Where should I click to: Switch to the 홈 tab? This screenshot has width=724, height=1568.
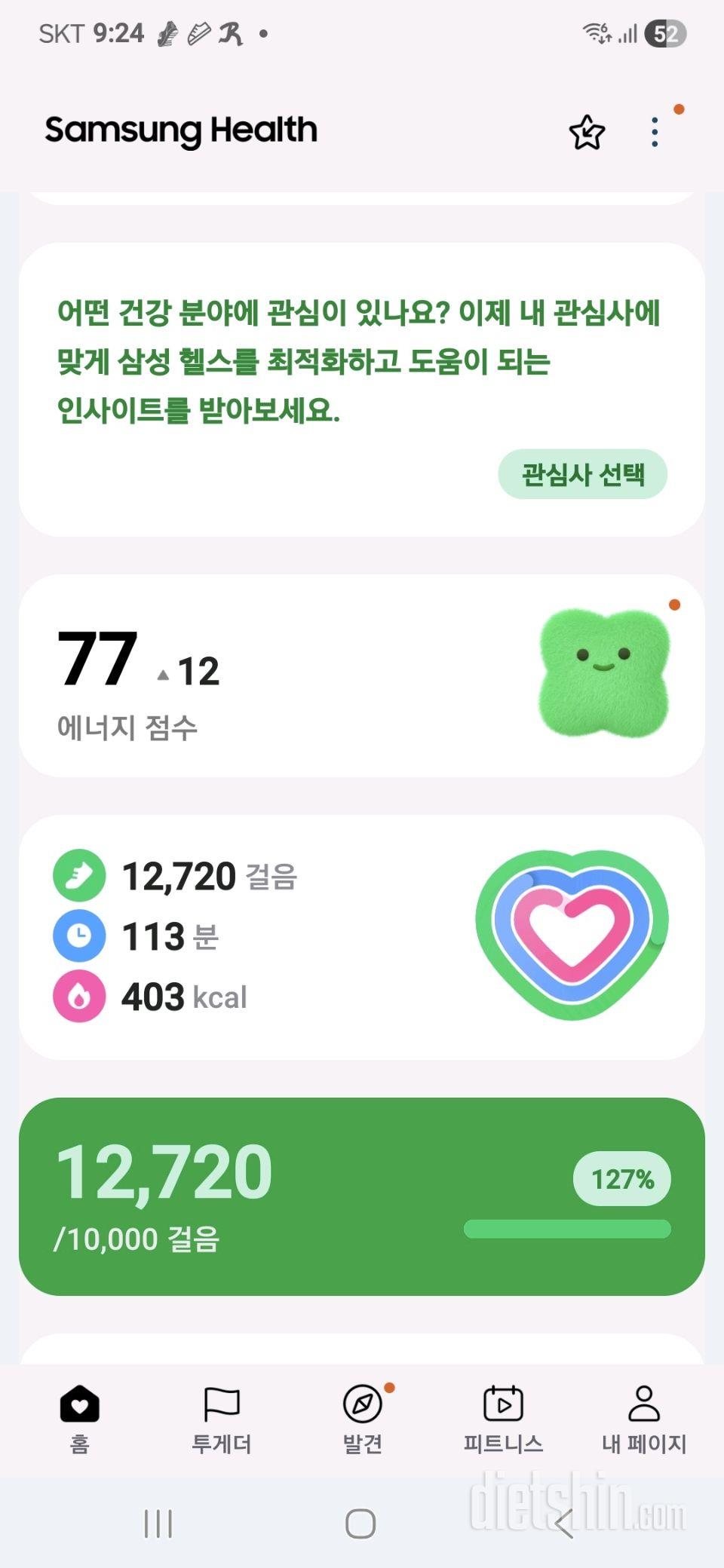click(x=80, y=1419)
